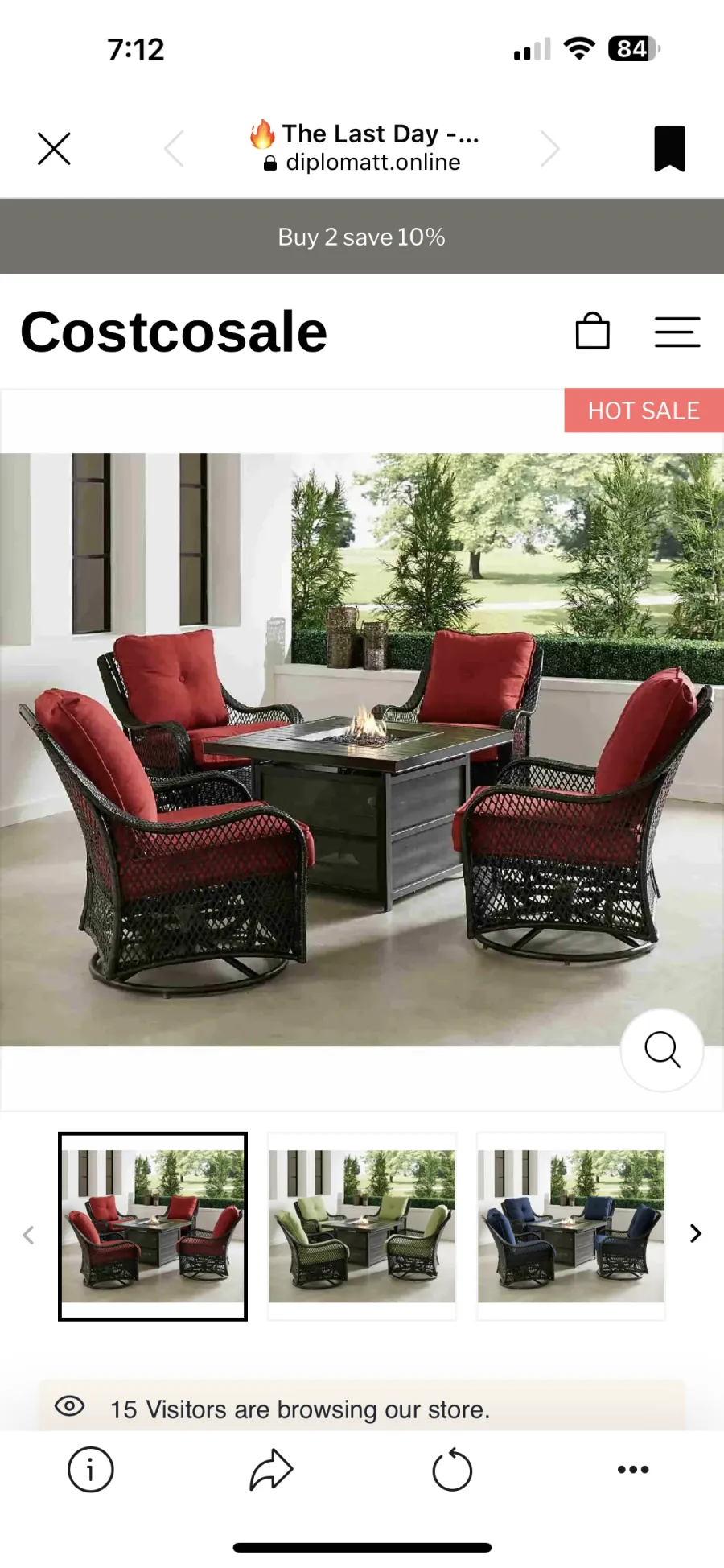Share this page
The image size is (724, 1568).
(271, 1470)
